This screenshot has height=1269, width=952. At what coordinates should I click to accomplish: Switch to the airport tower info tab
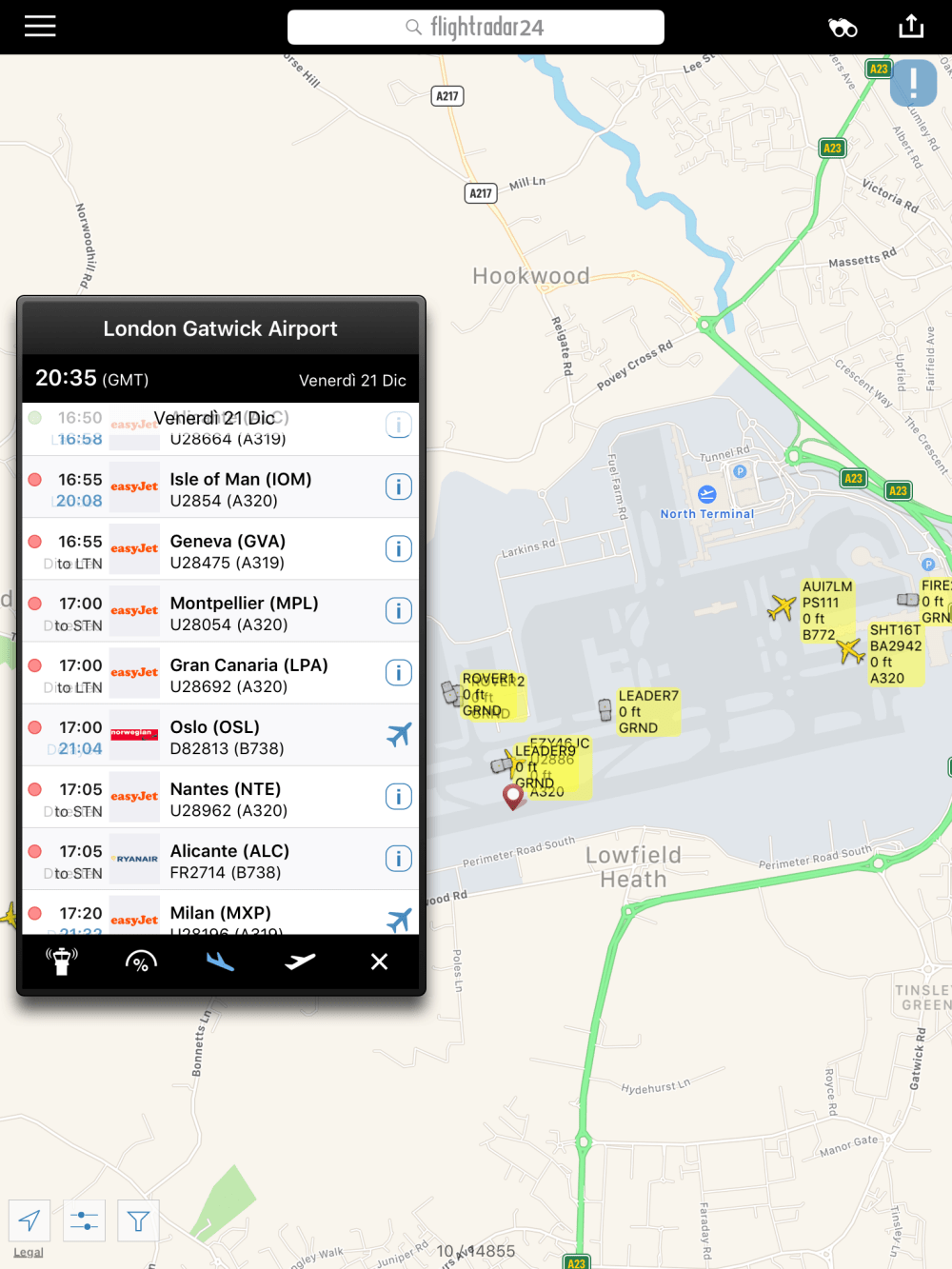[62, 962]
